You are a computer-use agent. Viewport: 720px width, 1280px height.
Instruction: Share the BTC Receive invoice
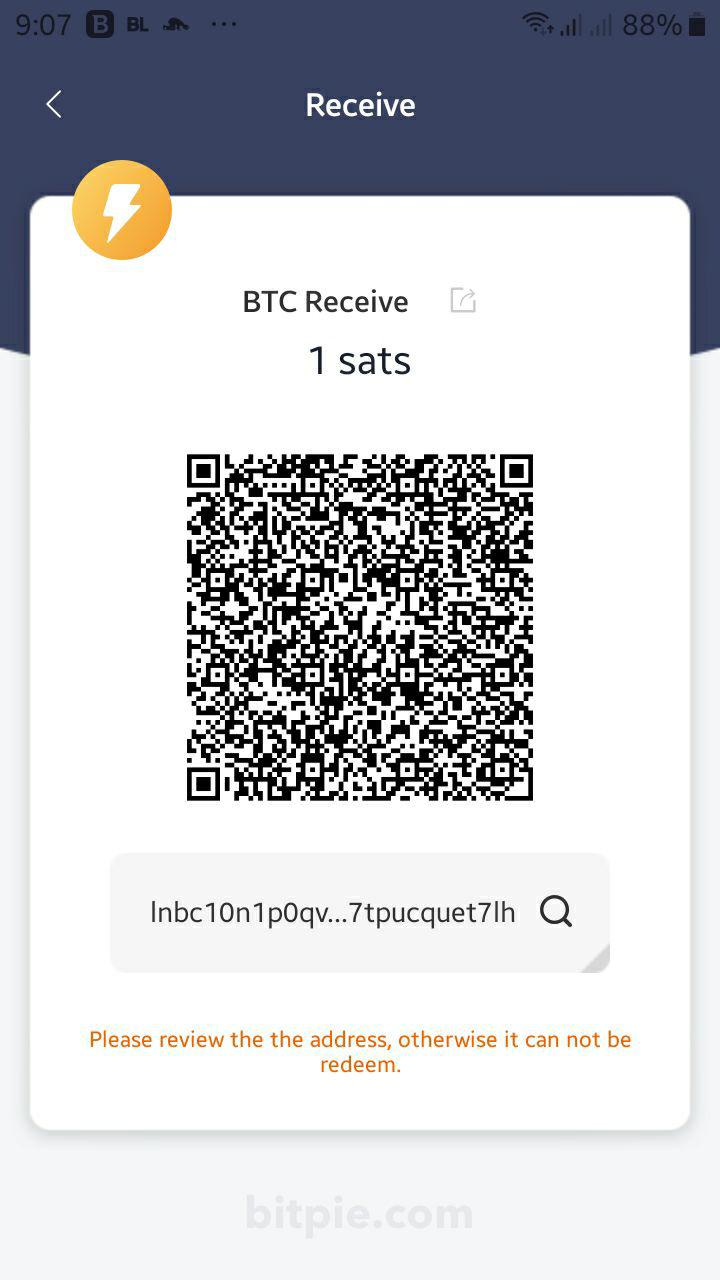462,300
